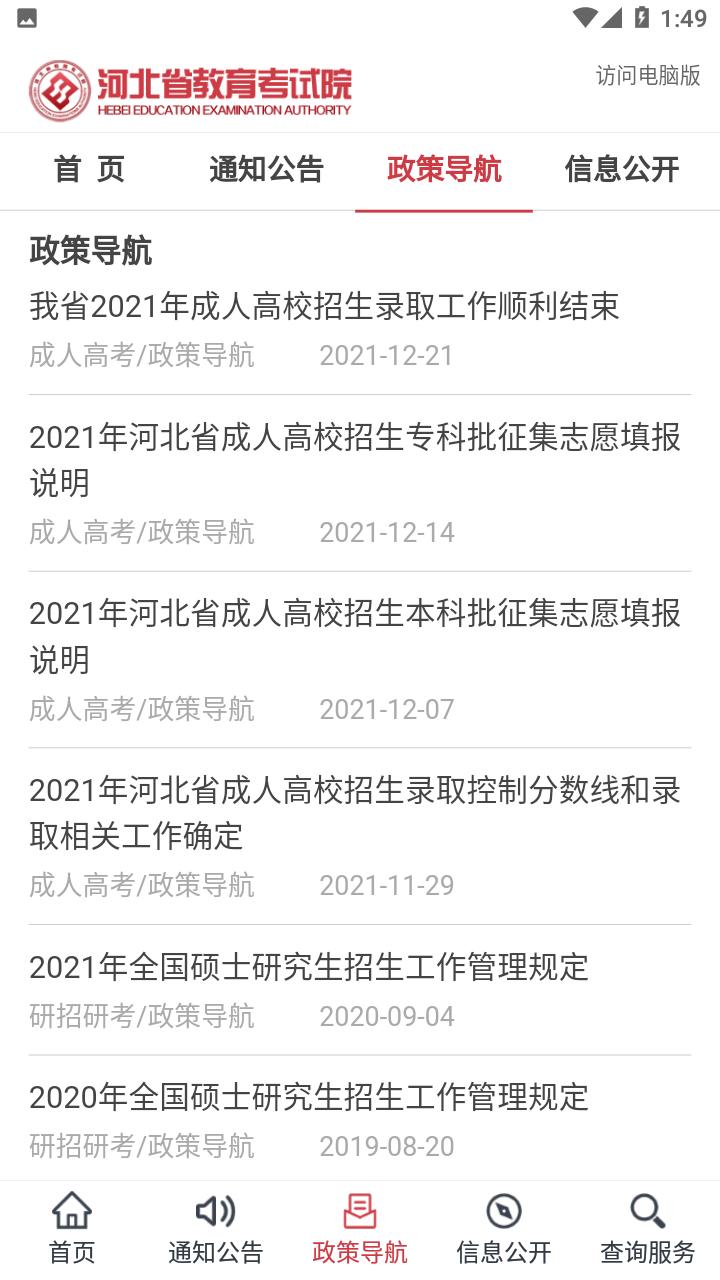Switch to the 信息公开 top tab
Screen dimensions: 720x1280
621,170
